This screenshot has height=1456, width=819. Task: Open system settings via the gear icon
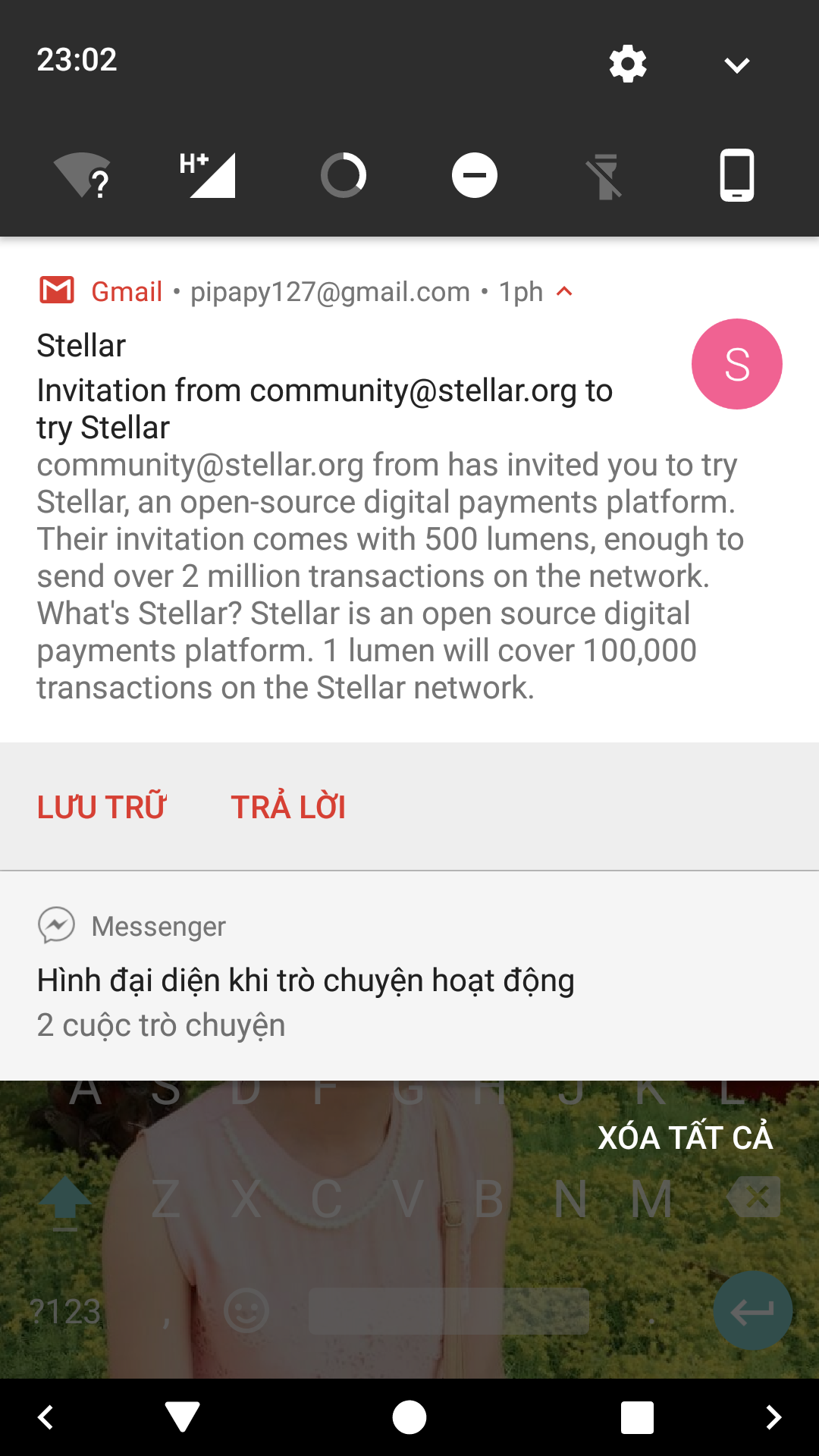pos(628,64)
